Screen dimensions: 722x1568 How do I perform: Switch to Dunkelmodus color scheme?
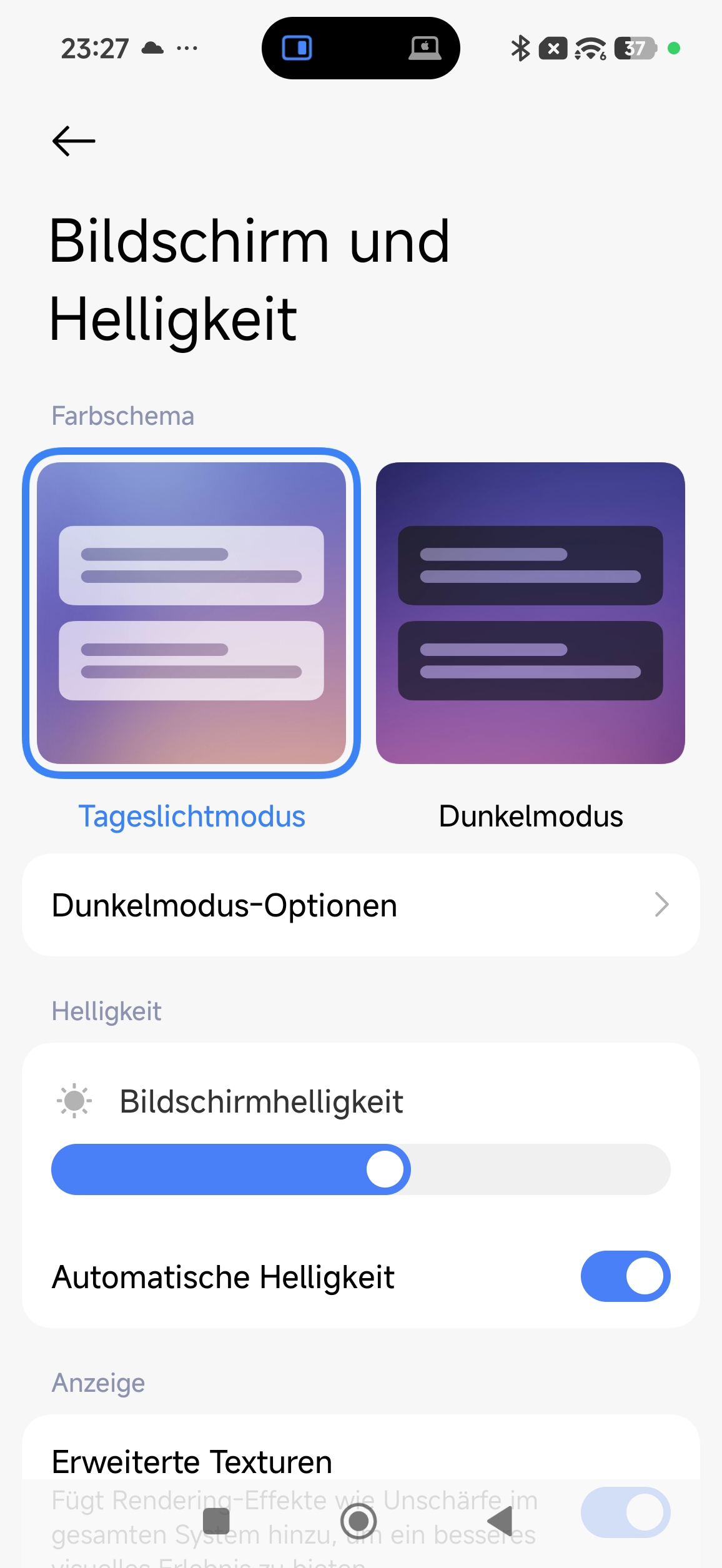[530, 613]
